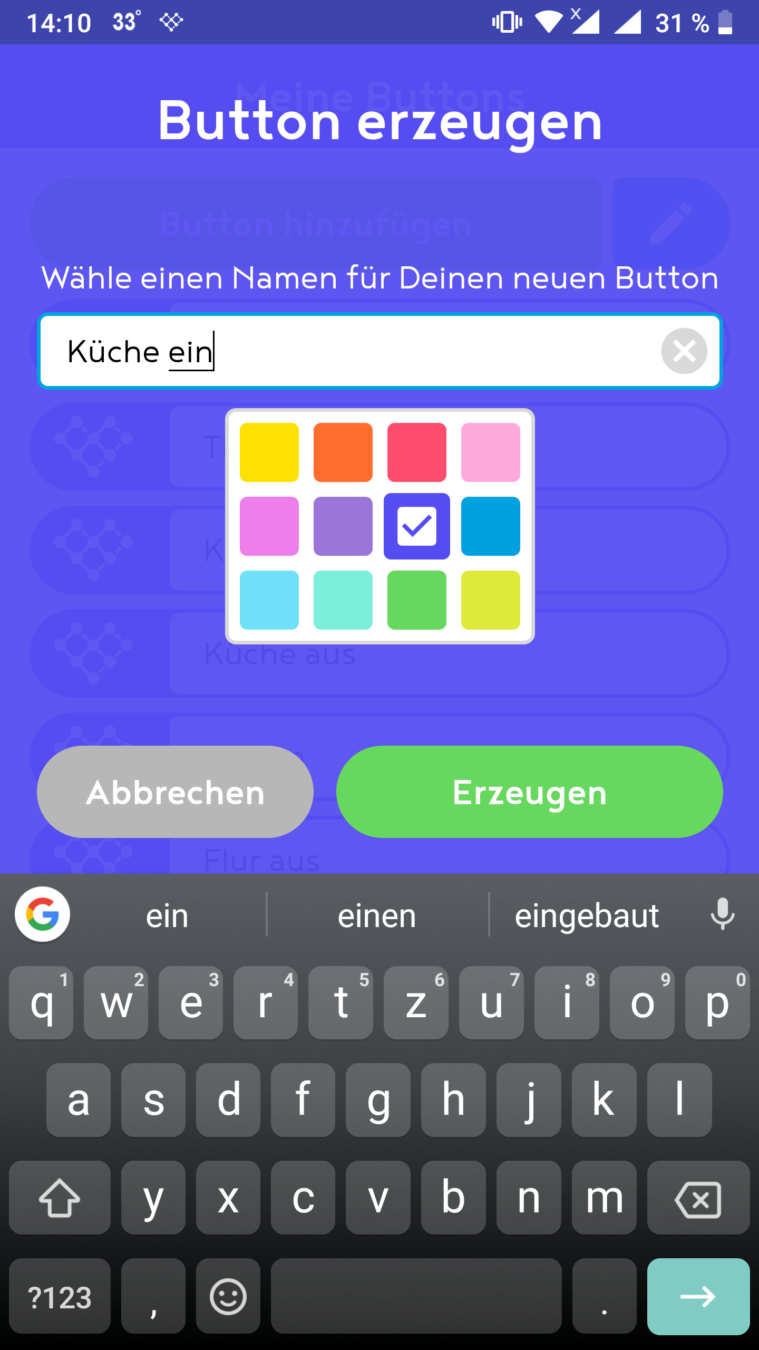Select the turquoise color swatch

(x=343, y=600)
